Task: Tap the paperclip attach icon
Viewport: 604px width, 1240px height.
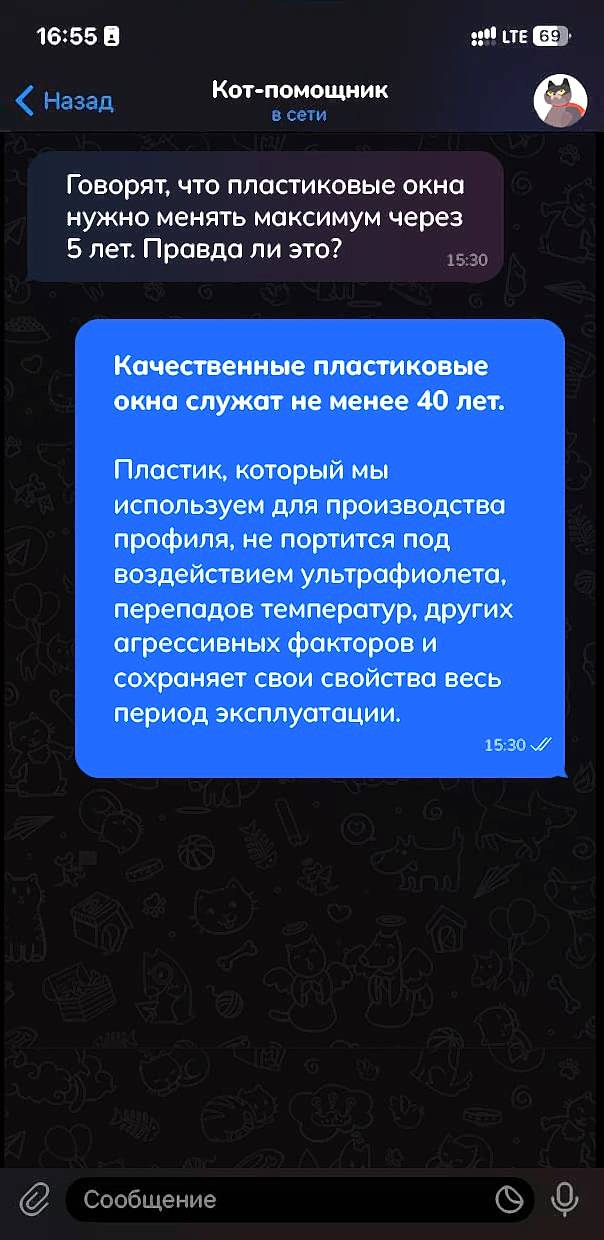Action: (x=34, y=1199)
